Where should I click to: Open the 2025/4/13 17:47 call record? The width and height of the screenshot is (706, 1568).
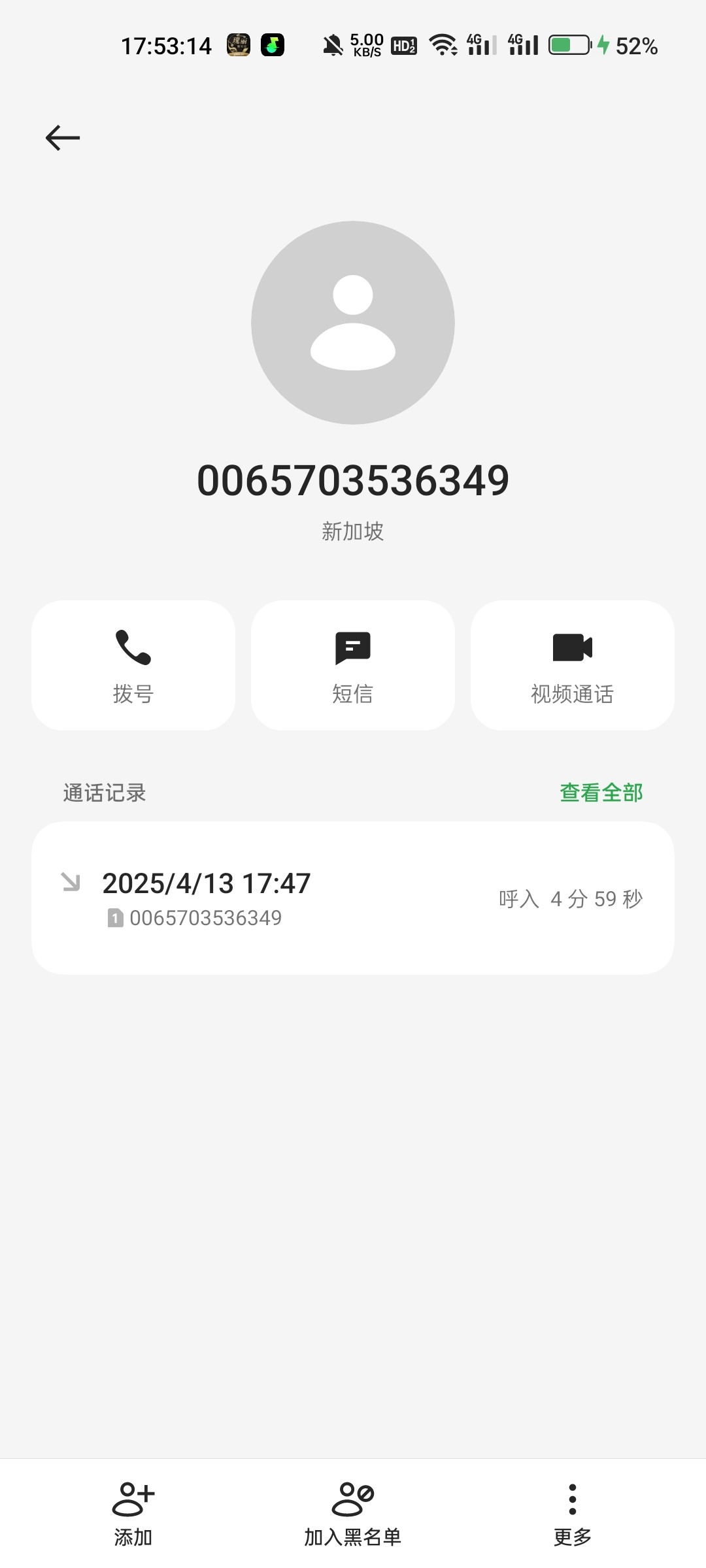coord(353,898)
